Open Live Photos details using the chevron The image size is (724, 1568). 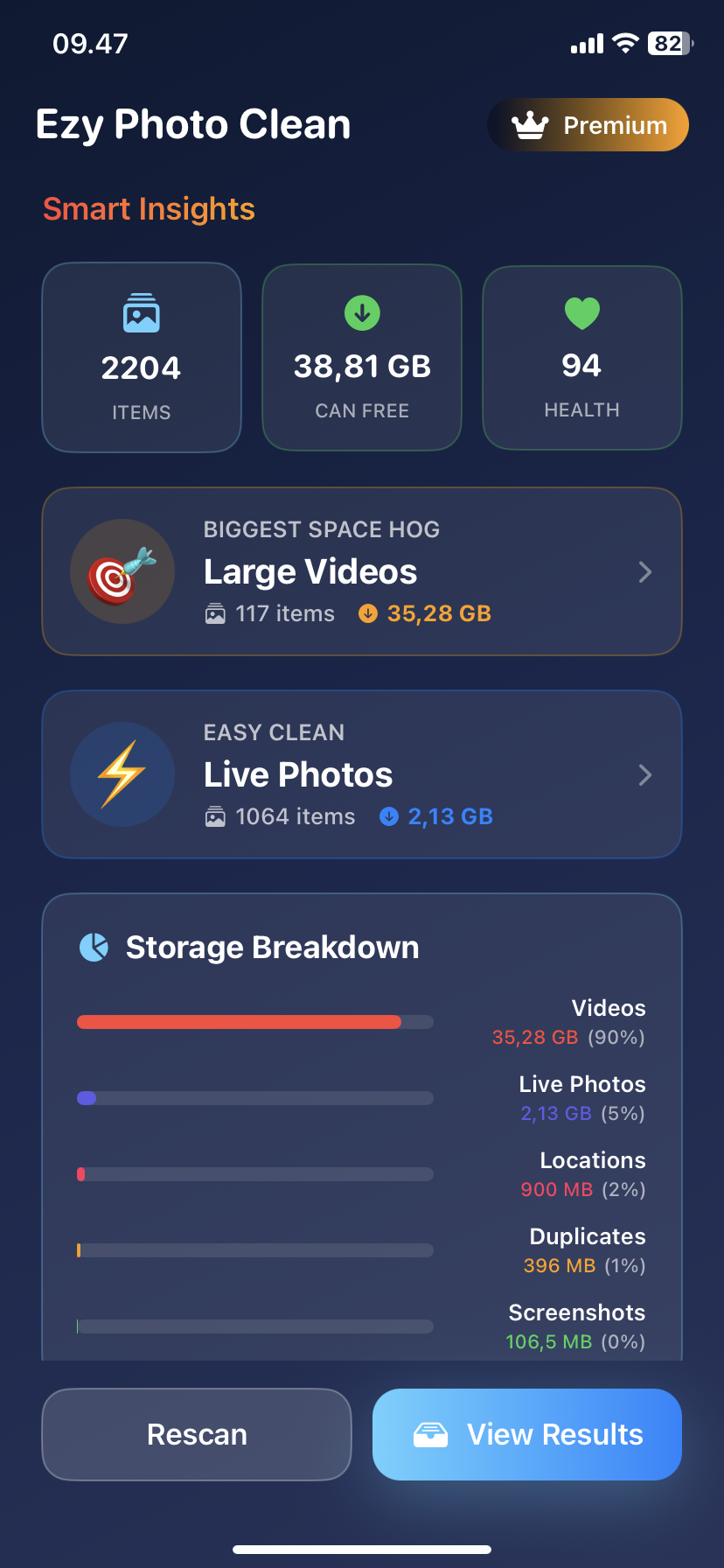coord(645,774)
